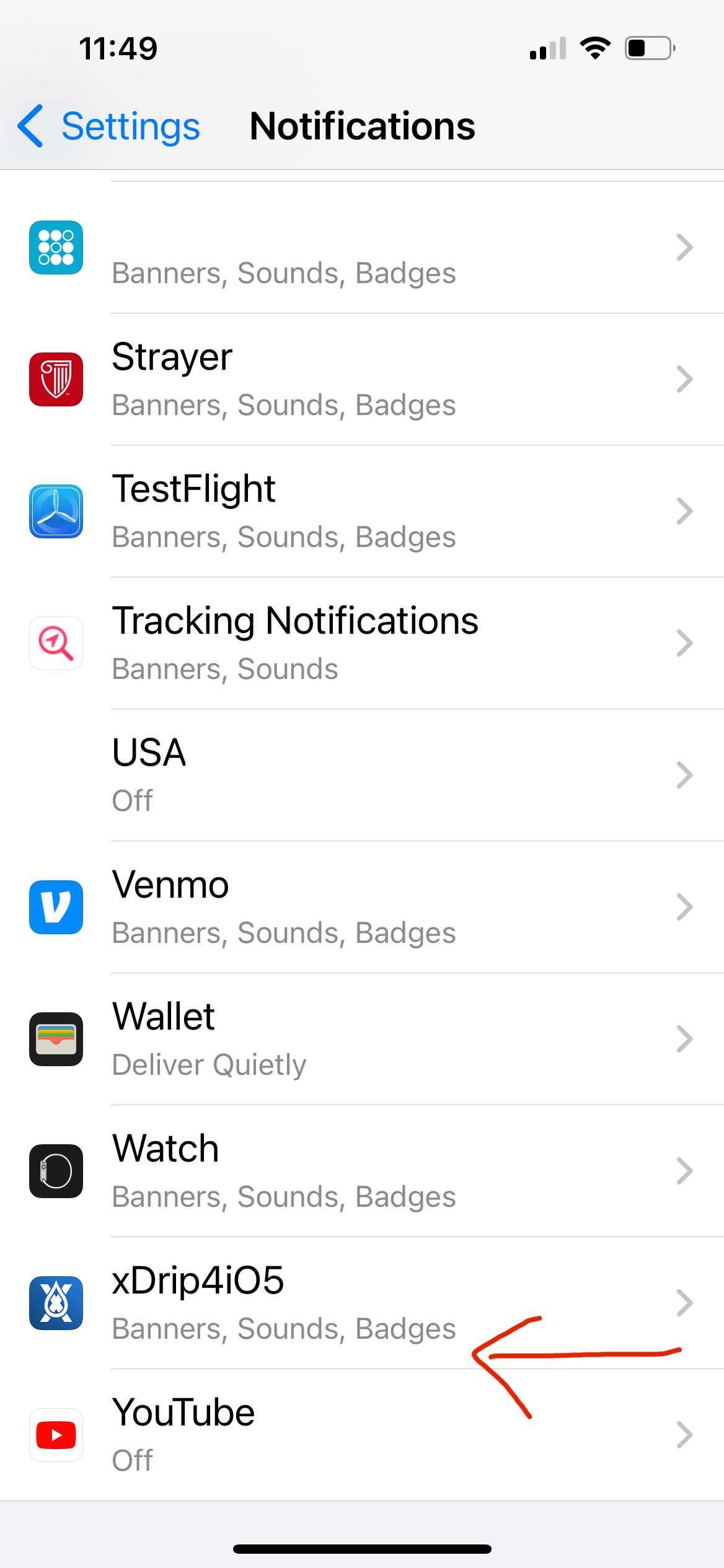
Task: Open xDrip4iO5 notification settings
Action: [362, 1303]
